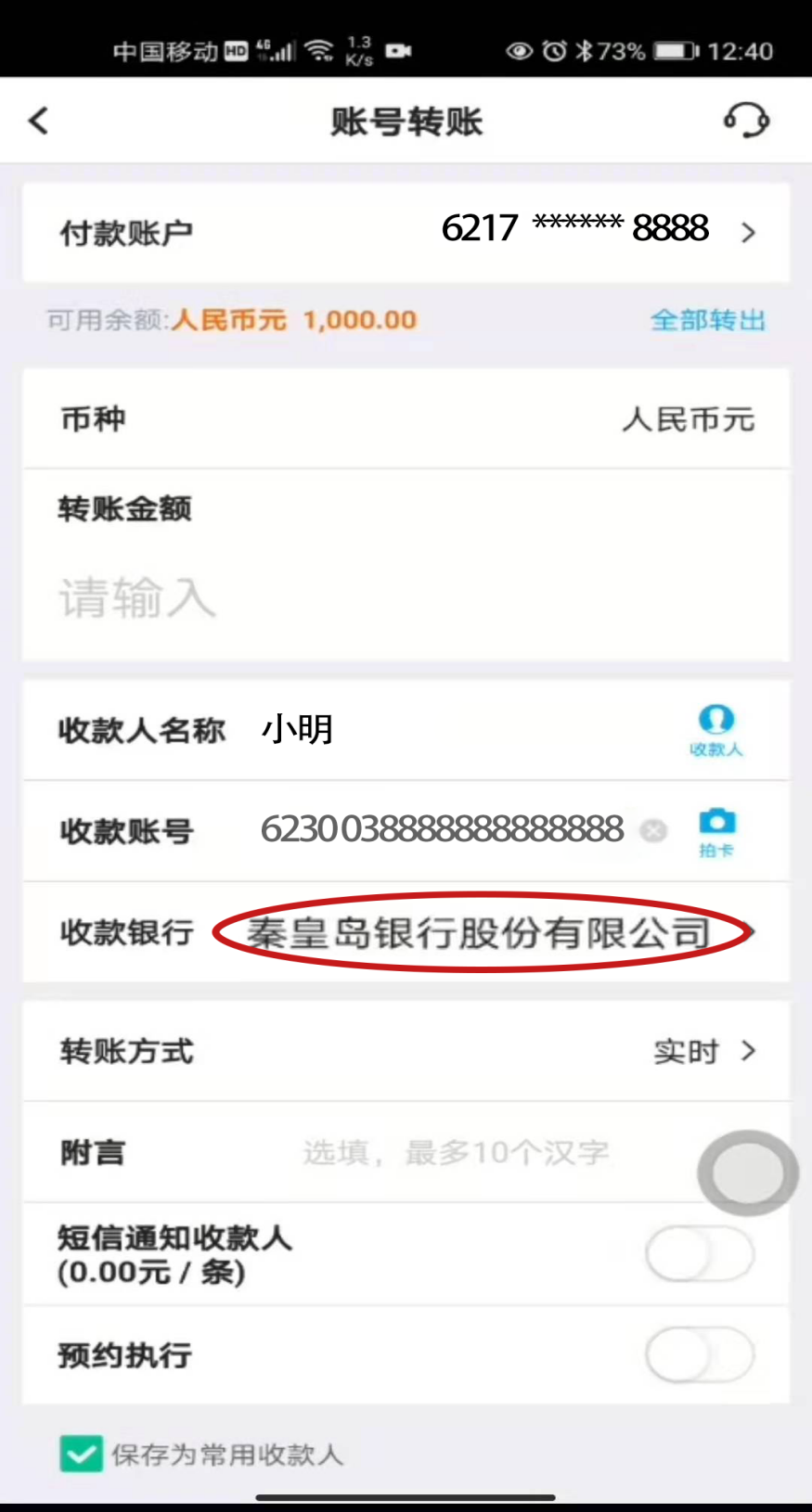Open the customer service headset icon

(746, 121)
